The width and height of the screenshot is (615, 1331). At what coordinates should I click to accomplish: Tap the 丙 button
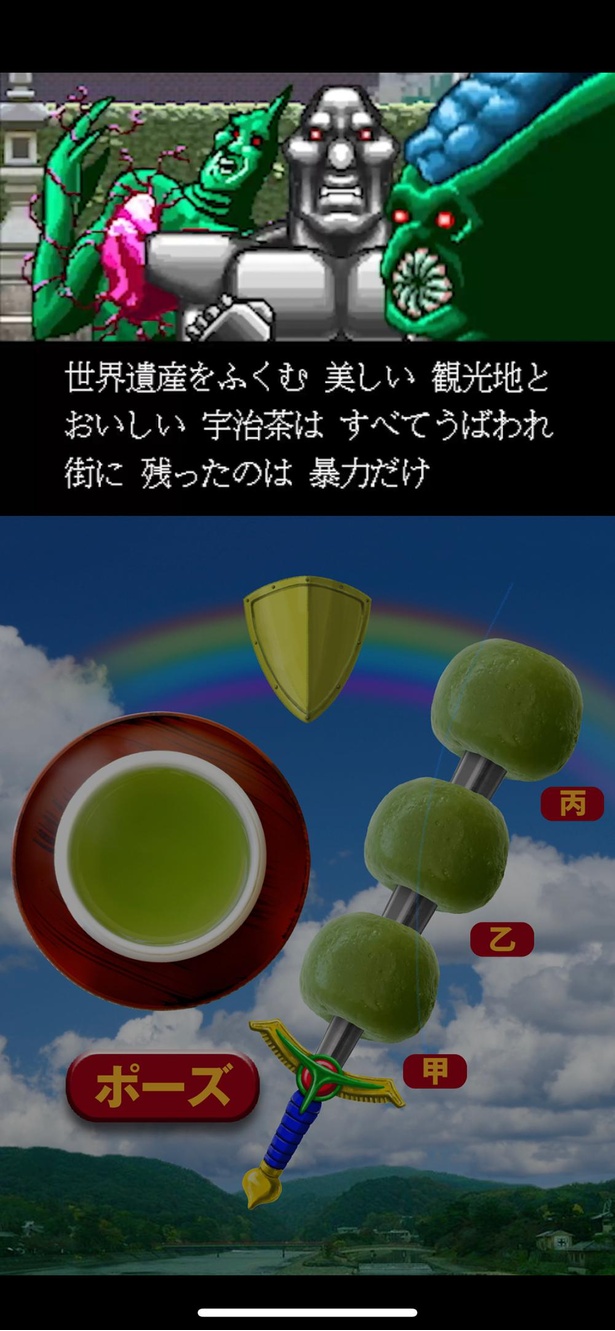point(572,804)
